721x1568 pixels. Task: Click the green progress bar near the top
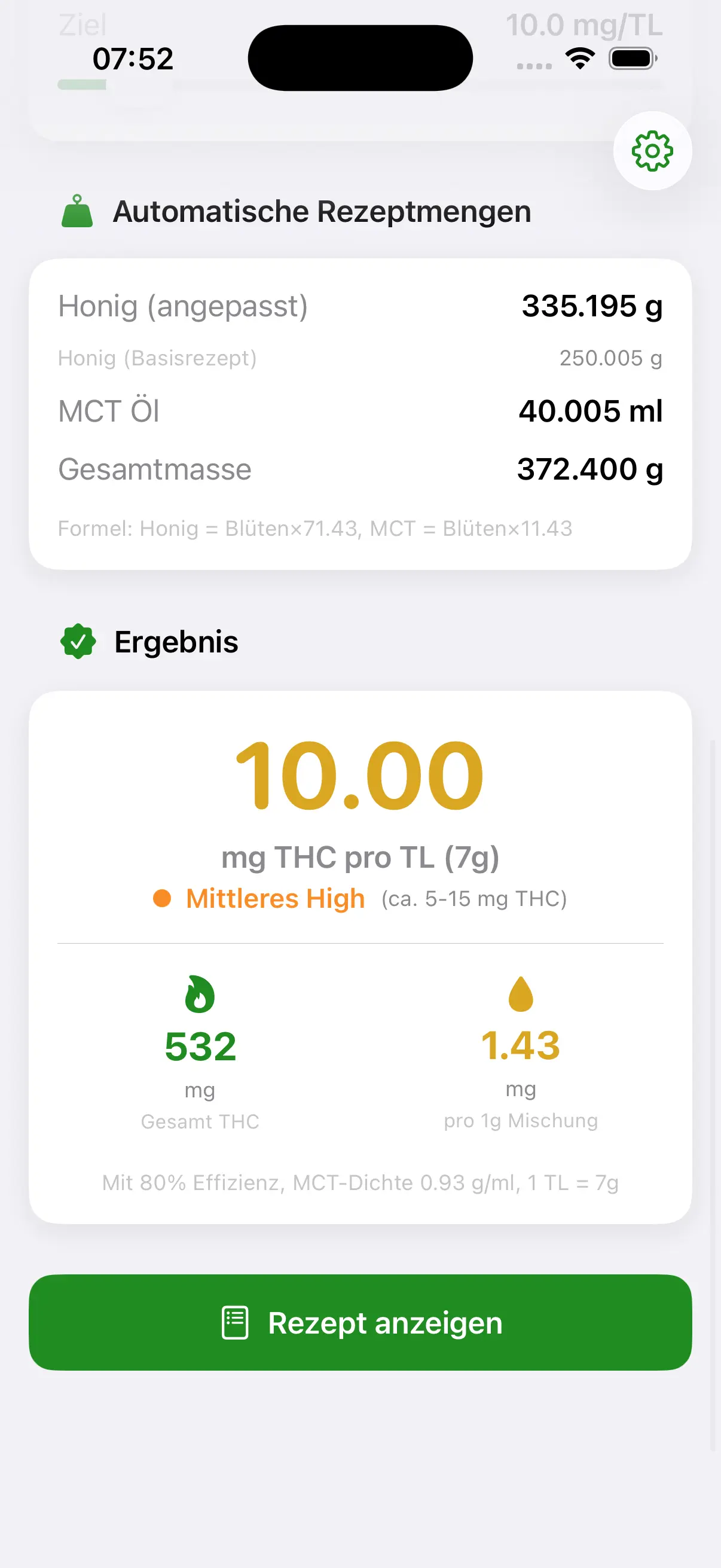tap(82, 84)
